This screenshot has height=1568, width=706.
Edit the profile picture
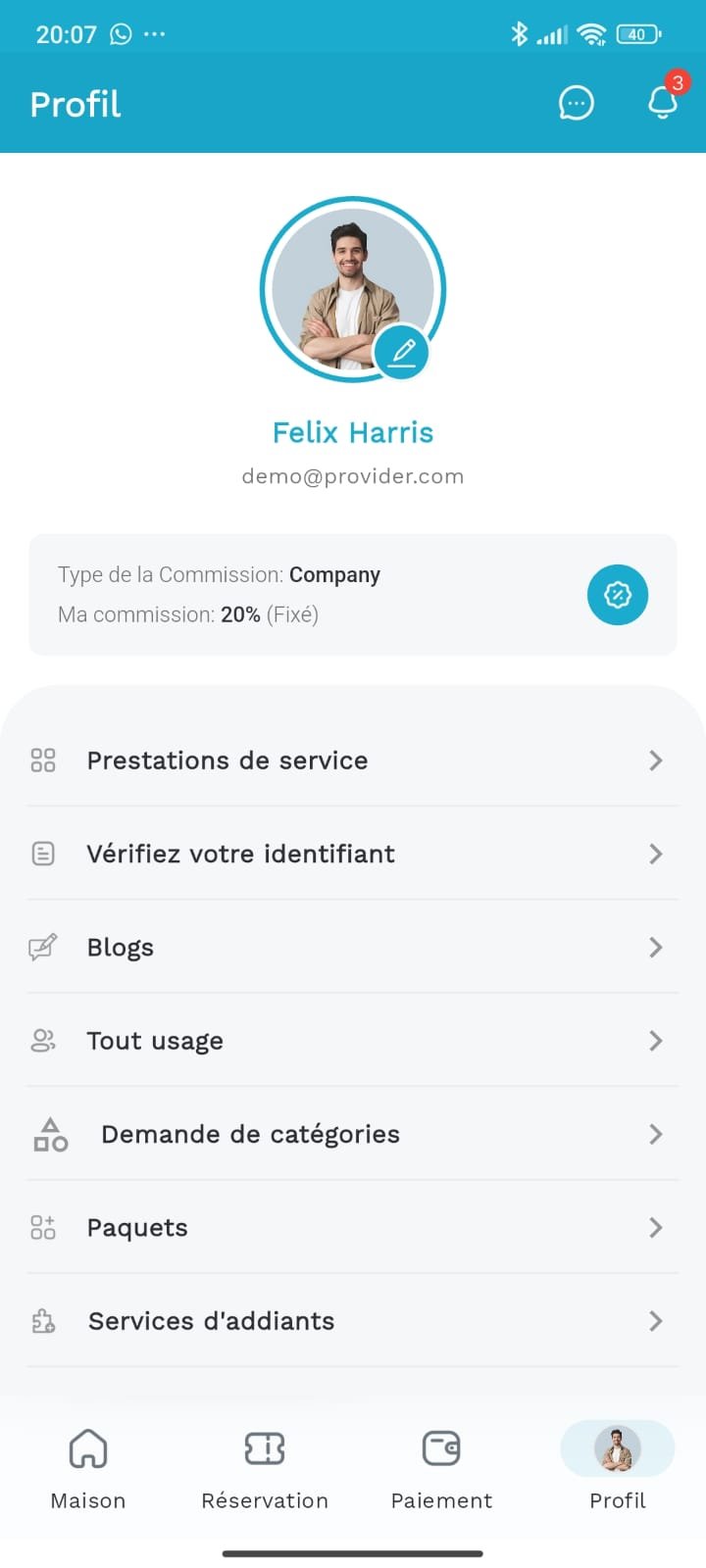tap(401, 352)
